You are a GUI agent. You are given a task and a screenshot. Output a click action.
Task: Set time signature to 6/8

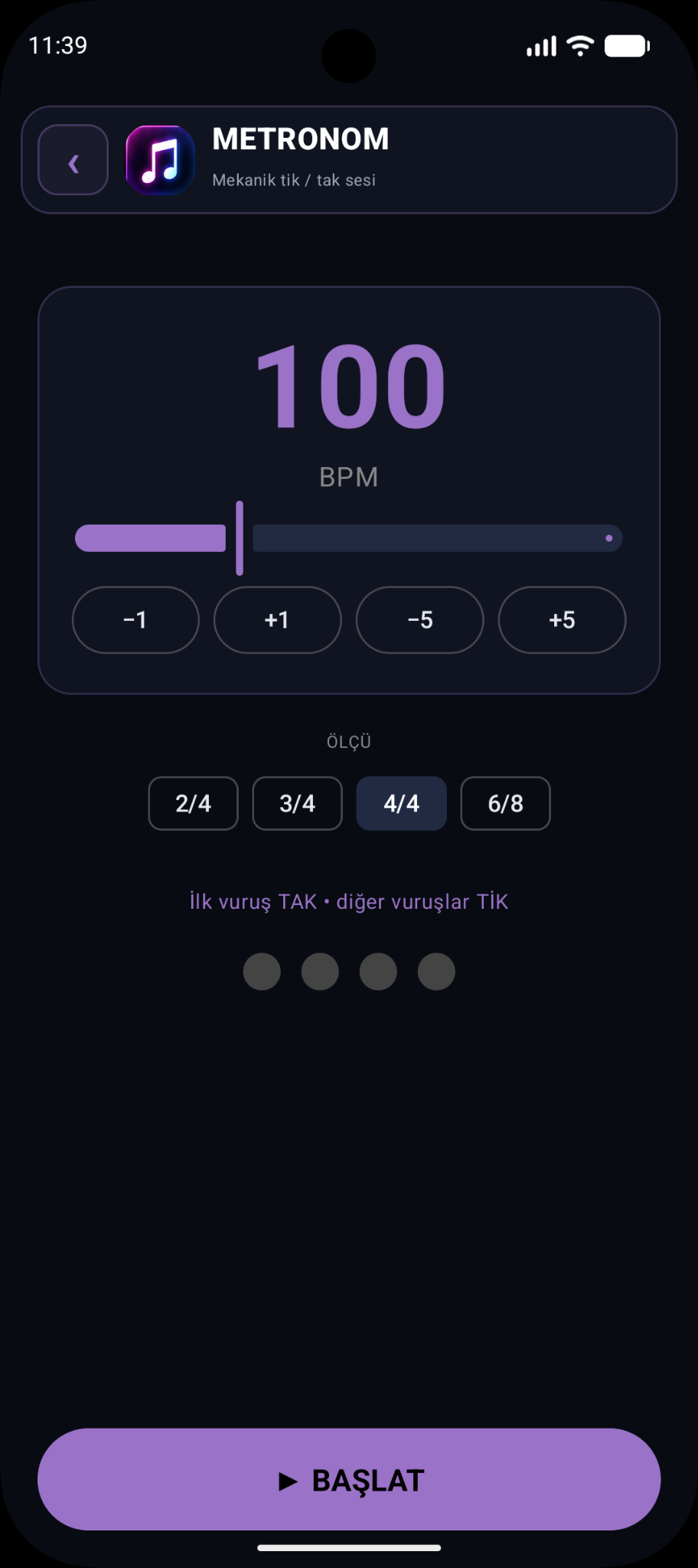505,803
